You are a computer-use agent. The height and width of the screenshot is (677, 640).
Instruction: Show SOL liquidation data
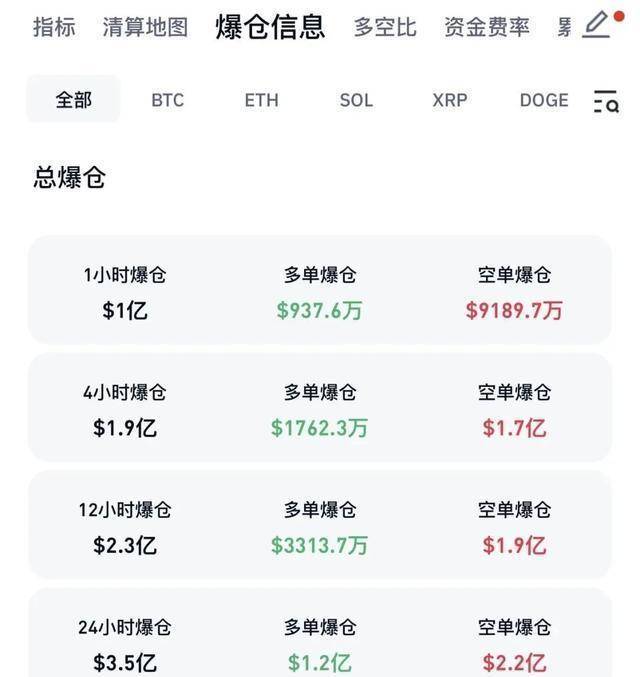coord(356,100)
